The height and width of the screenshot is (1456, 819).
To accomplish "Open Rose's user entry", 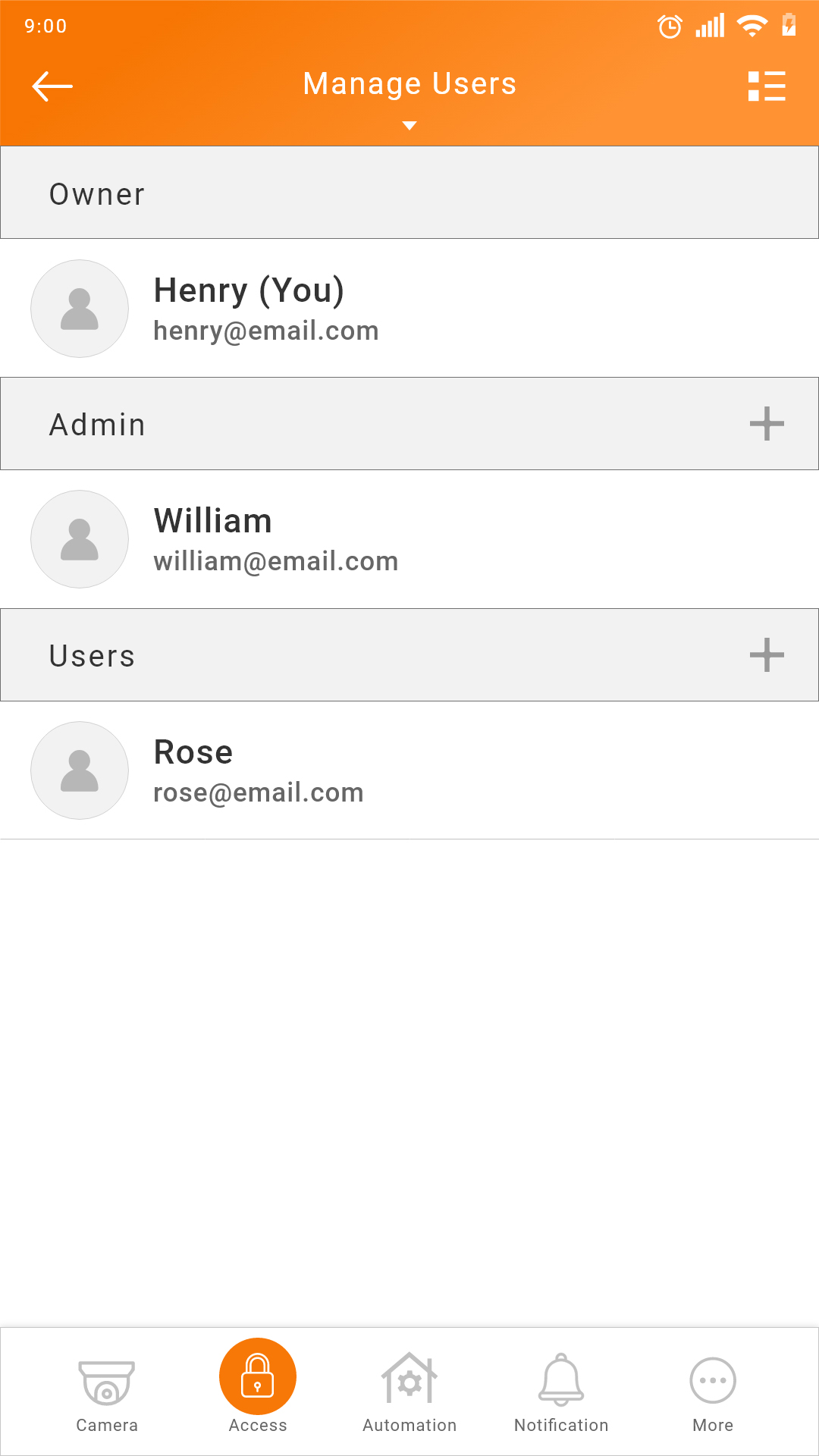I will [409, 770].
